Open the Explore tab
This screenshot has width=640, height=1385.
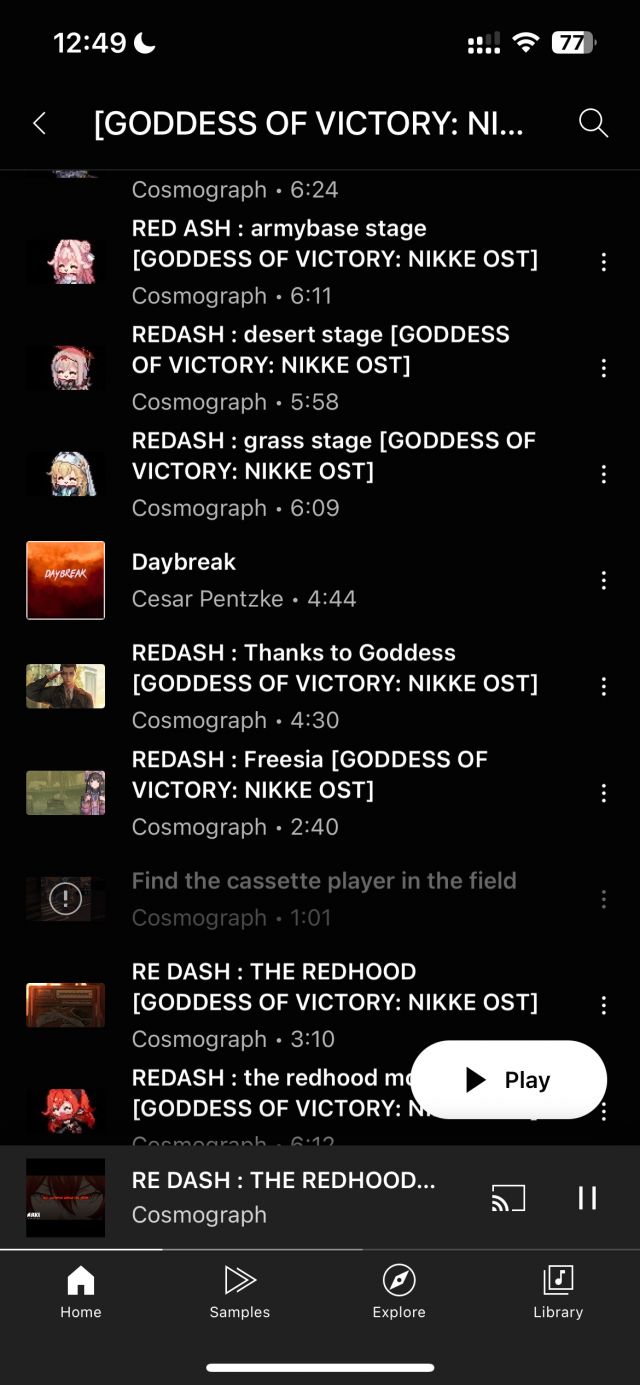[x=399, y=1292]
